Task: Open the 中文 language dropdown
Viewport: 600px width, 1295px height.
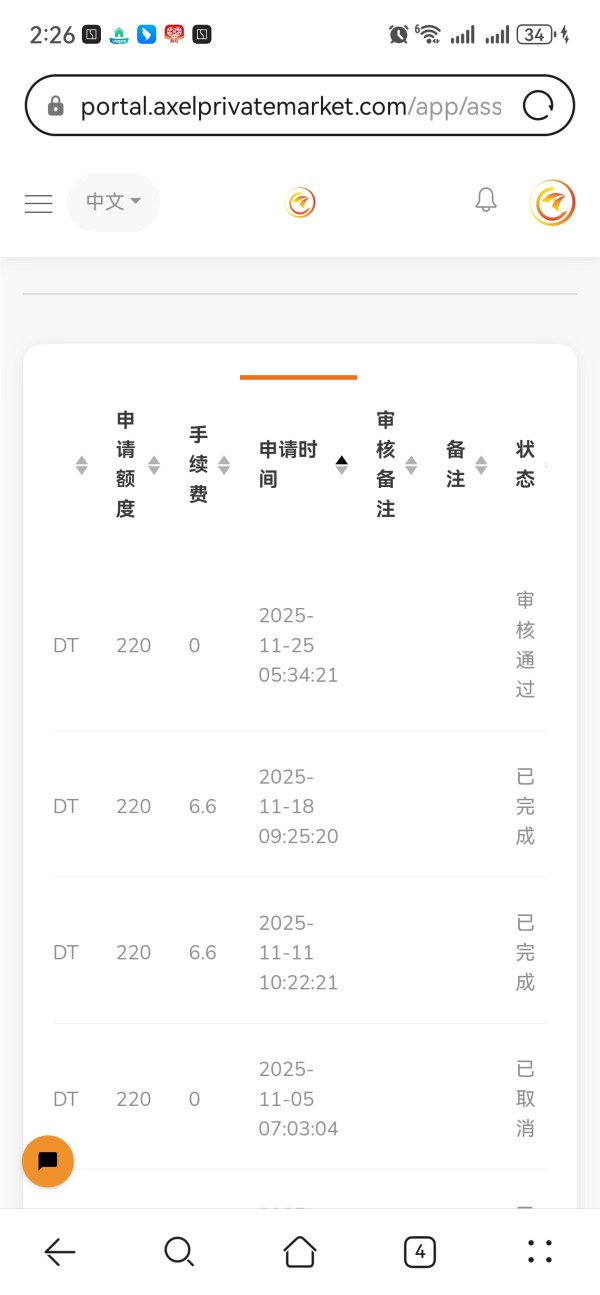Action: (113, 202)
